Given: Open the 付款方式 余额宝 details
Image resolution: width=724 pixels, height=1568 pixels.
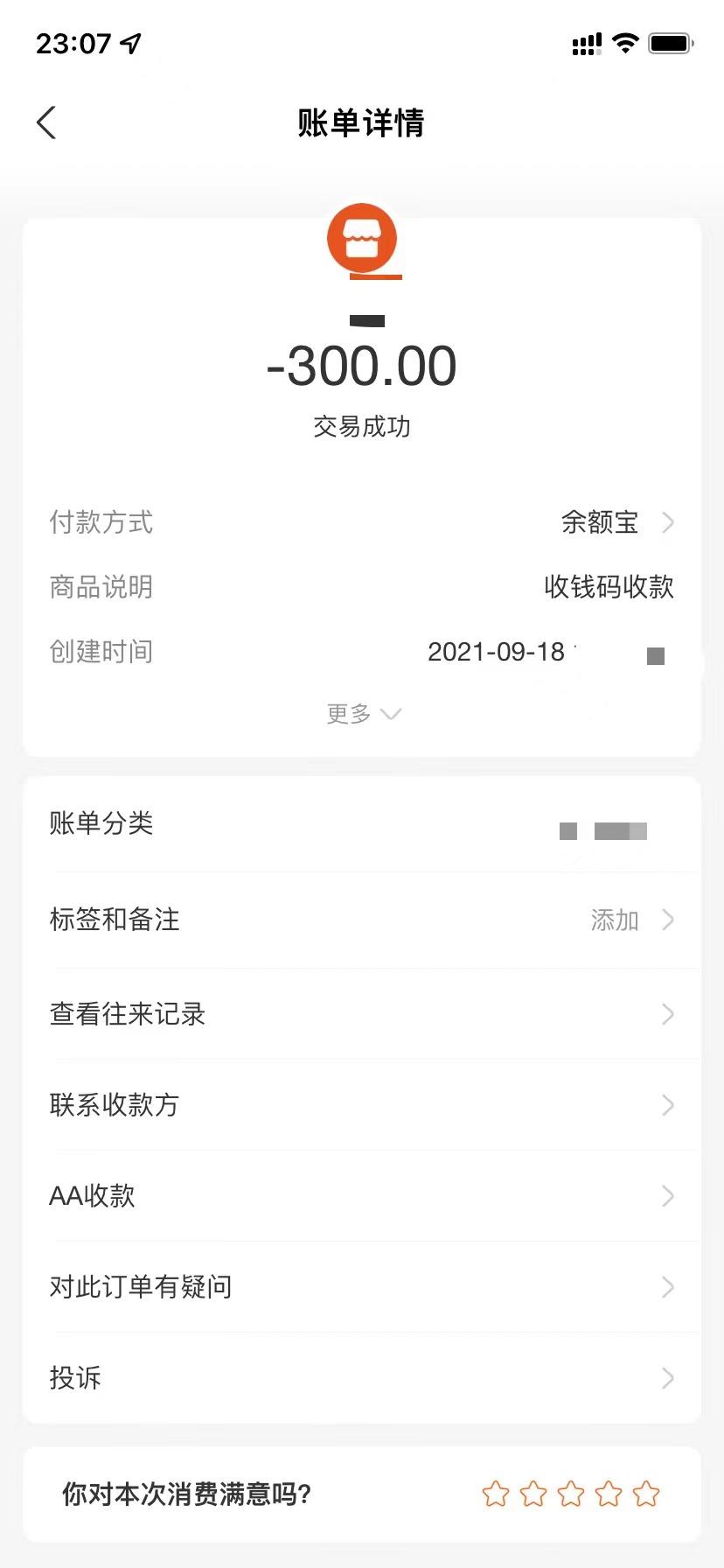Looking at the screenshot, I should click(x=616, y=522).
